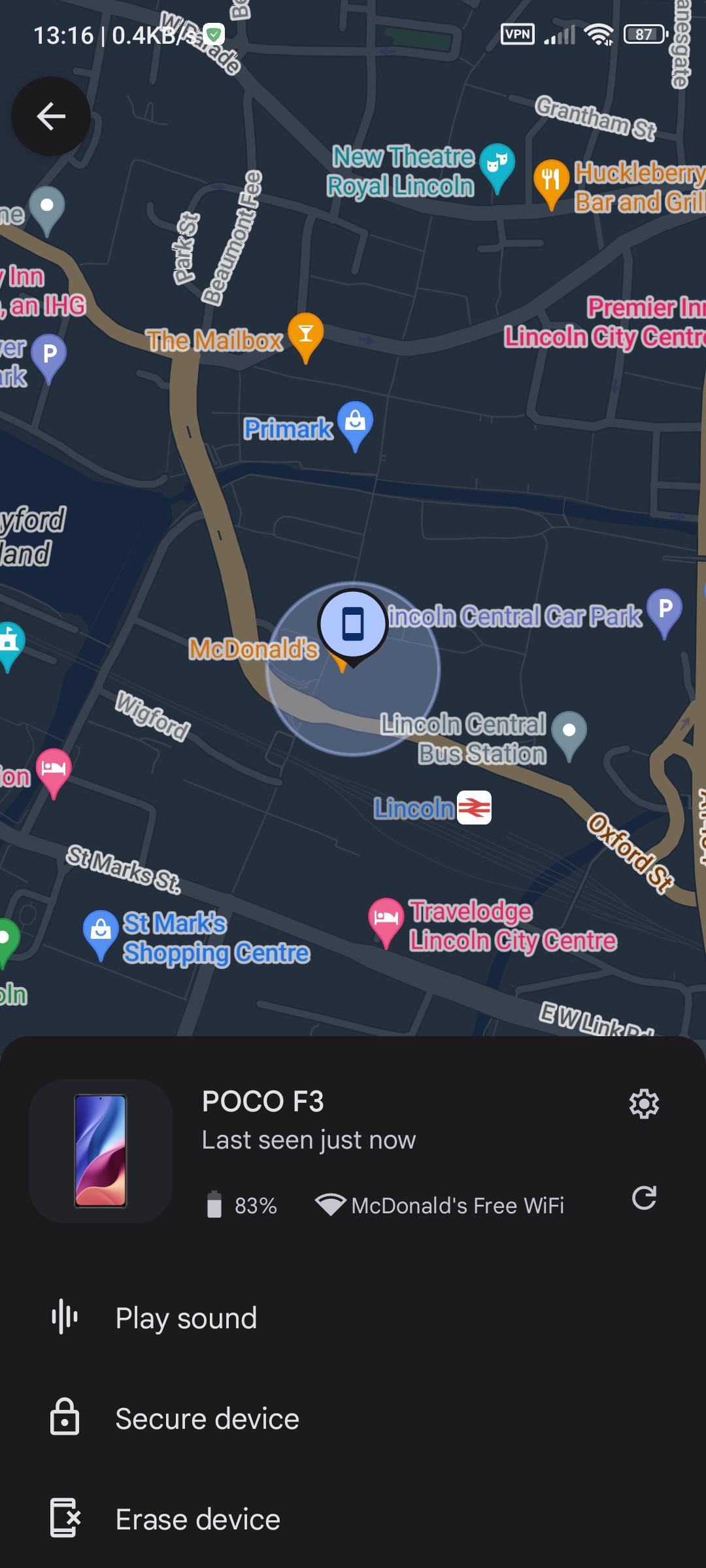Select the Lincoln Central Car Park pin
Screen dimensions: 706x1568
point(664,610)
